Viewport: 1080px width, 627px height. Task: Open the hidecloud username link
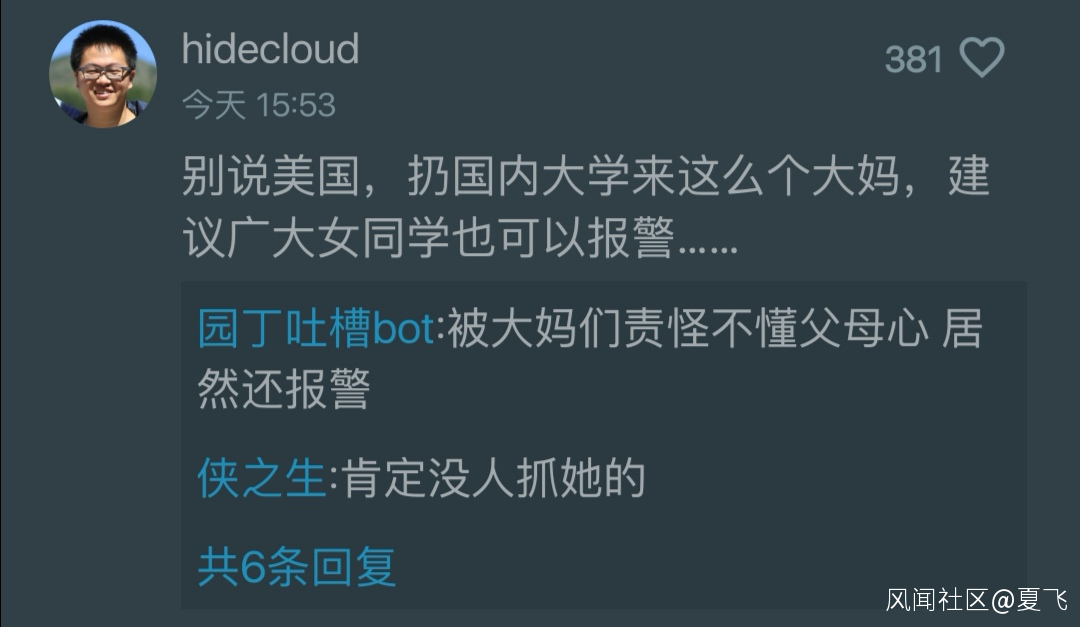(270, 50)
